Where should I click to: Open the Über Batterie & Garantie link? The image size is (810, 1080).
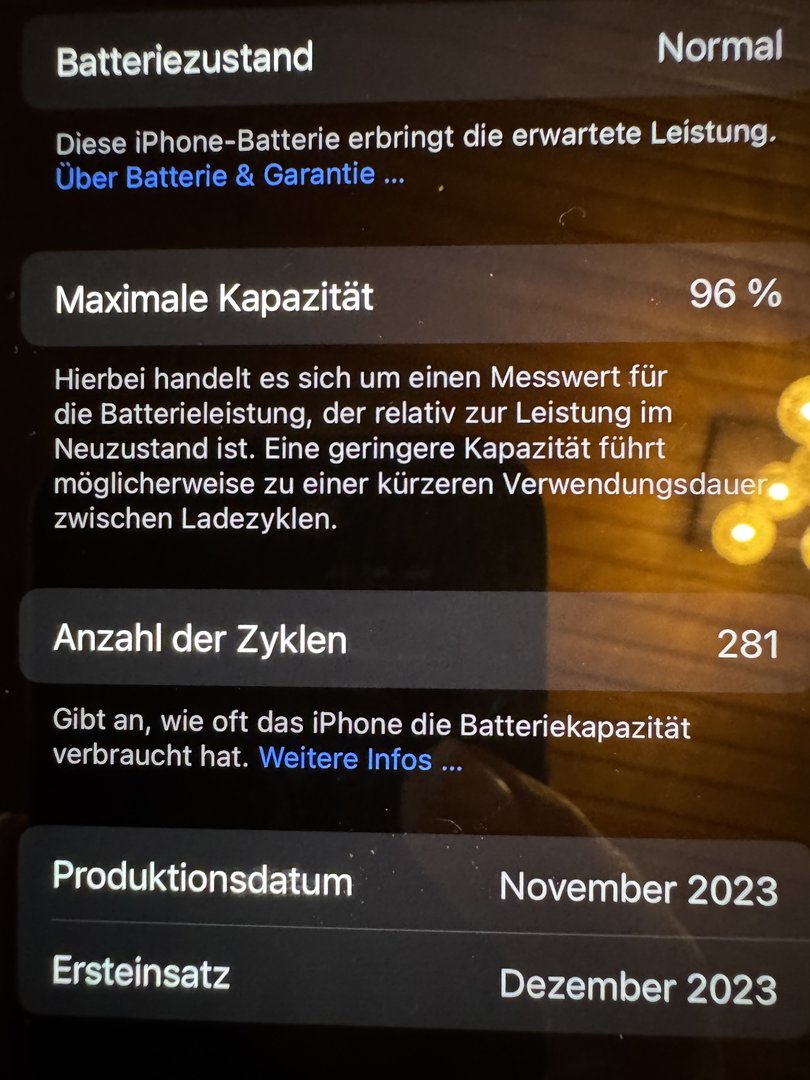[x=230, y=177]
